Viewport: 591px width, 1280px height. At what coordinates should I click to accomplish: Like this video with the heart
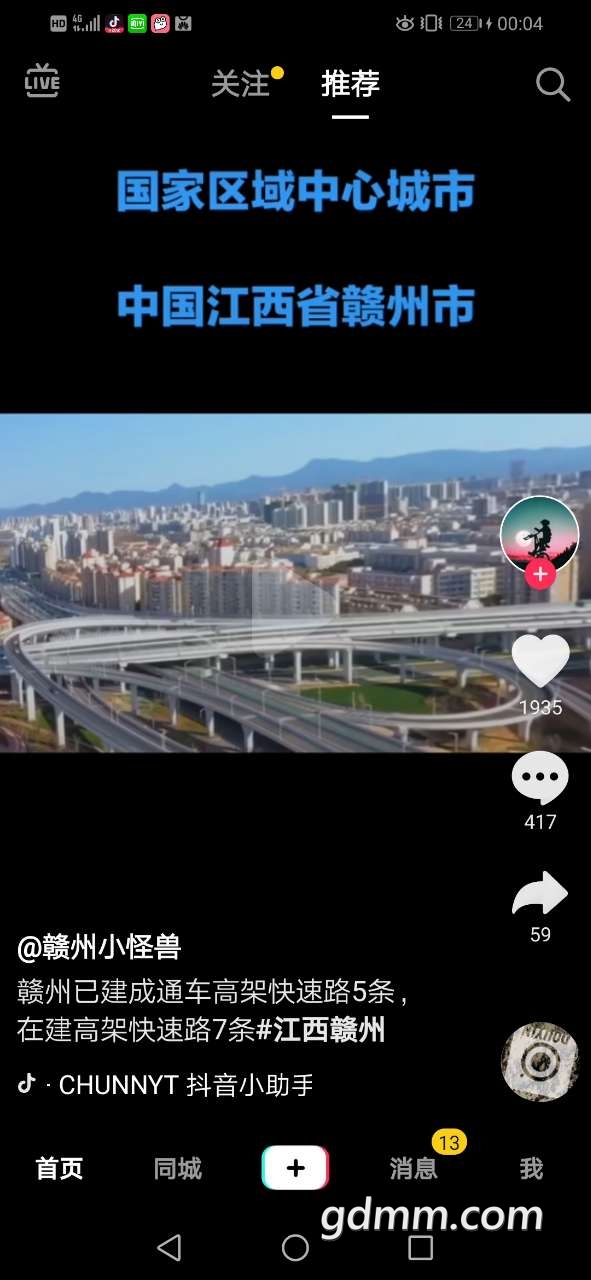pos(540,660)
